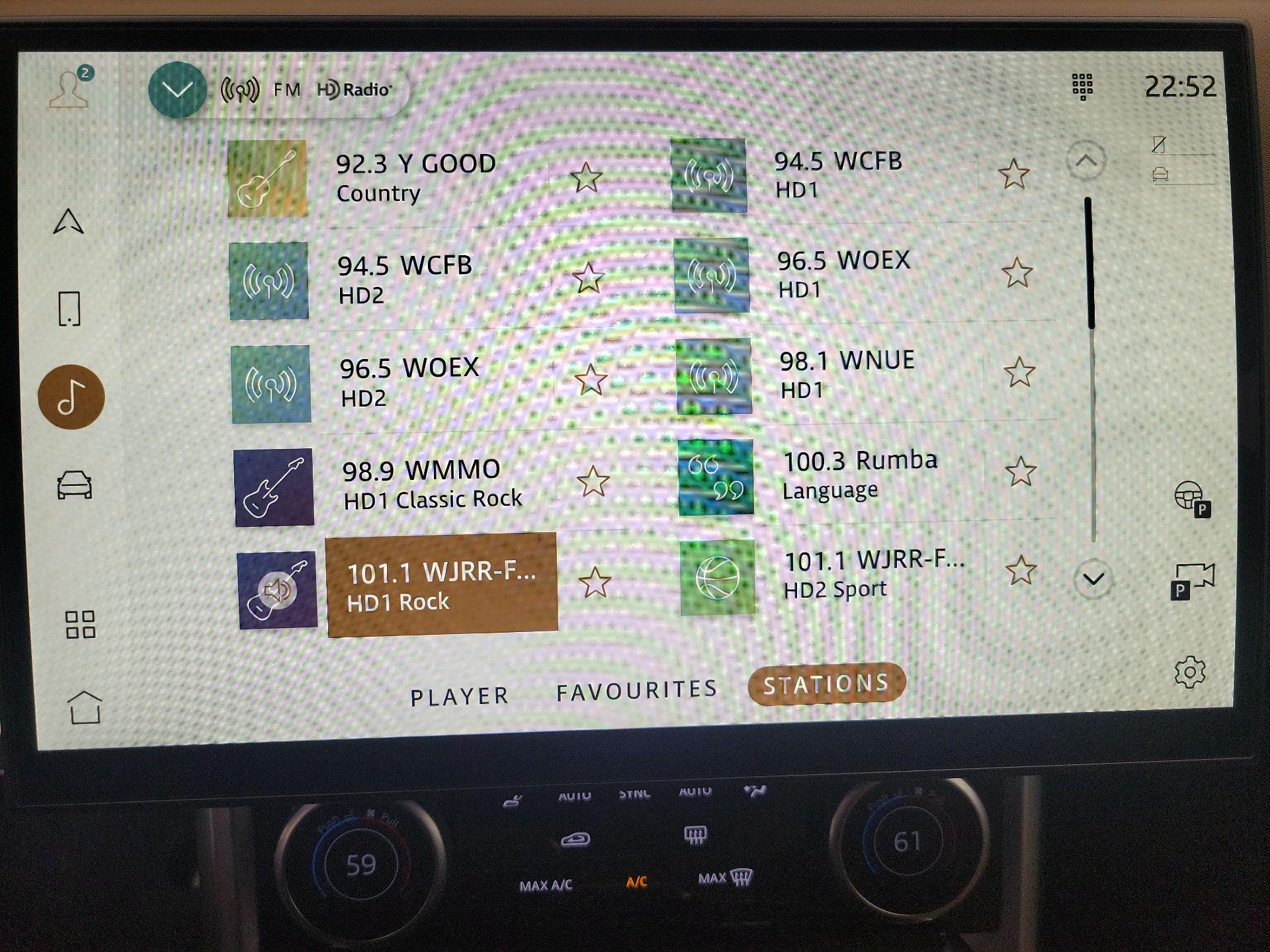This screenshot has height=952, width=1270.
Task: Open the FM HD Radio source dropdown
Action: (x=177, y=90)
